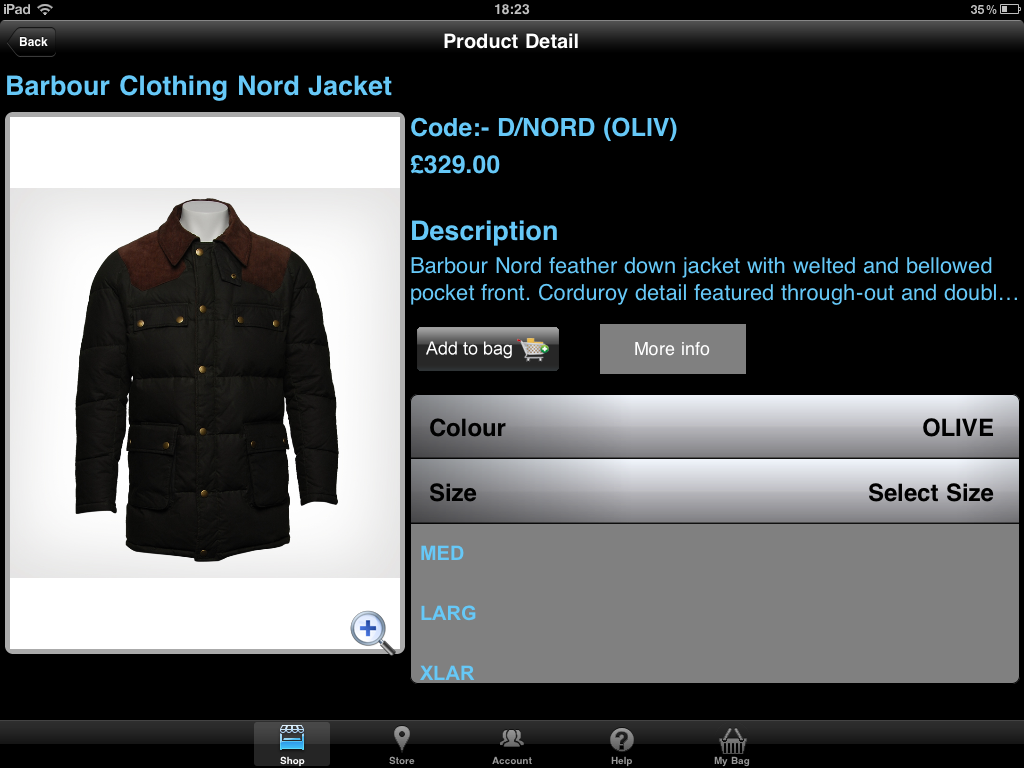Switch to the Shop tab
Image resolution: width=1024 pixels, height=768 pixels.
point(291,745)
